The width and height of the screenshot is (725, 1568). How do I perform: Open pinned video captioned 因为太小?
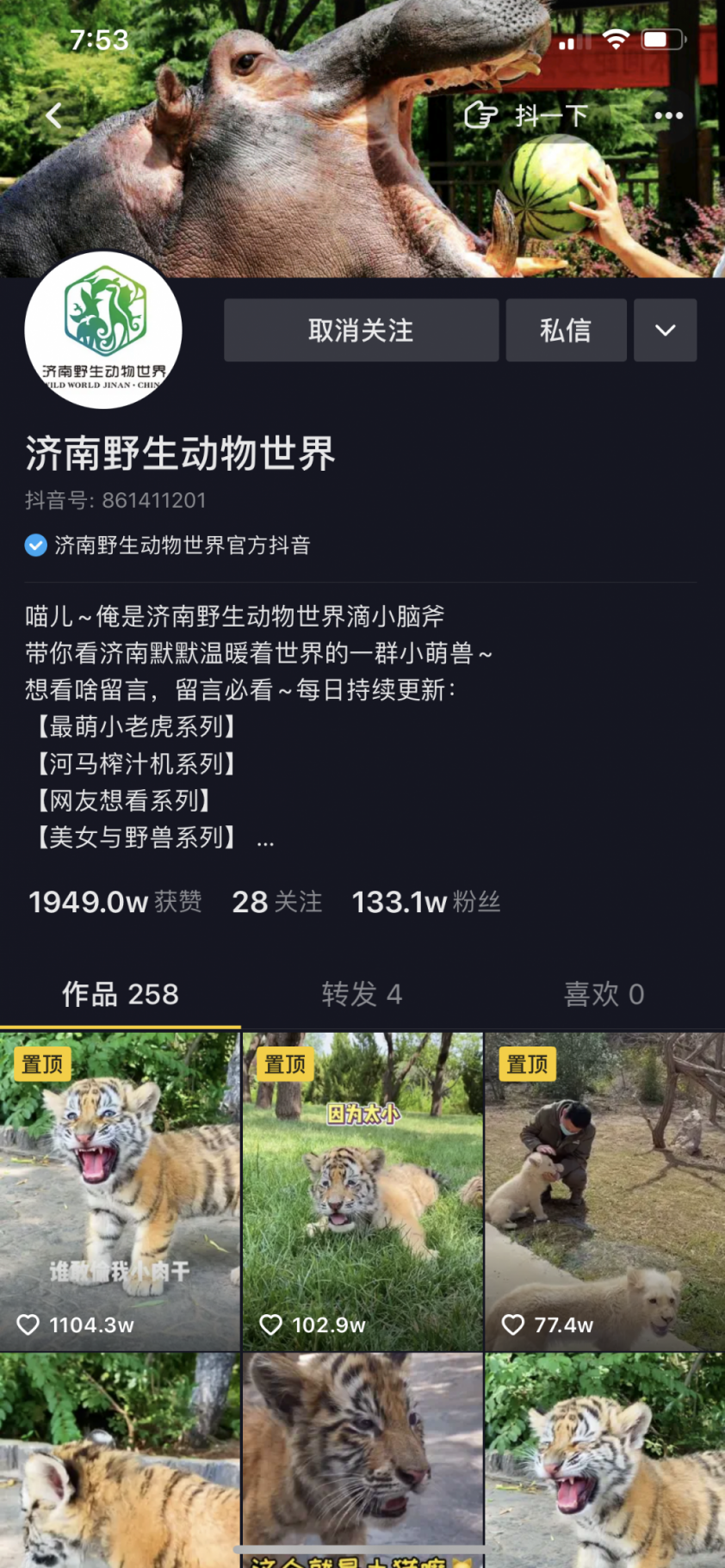coord(362,1192)
